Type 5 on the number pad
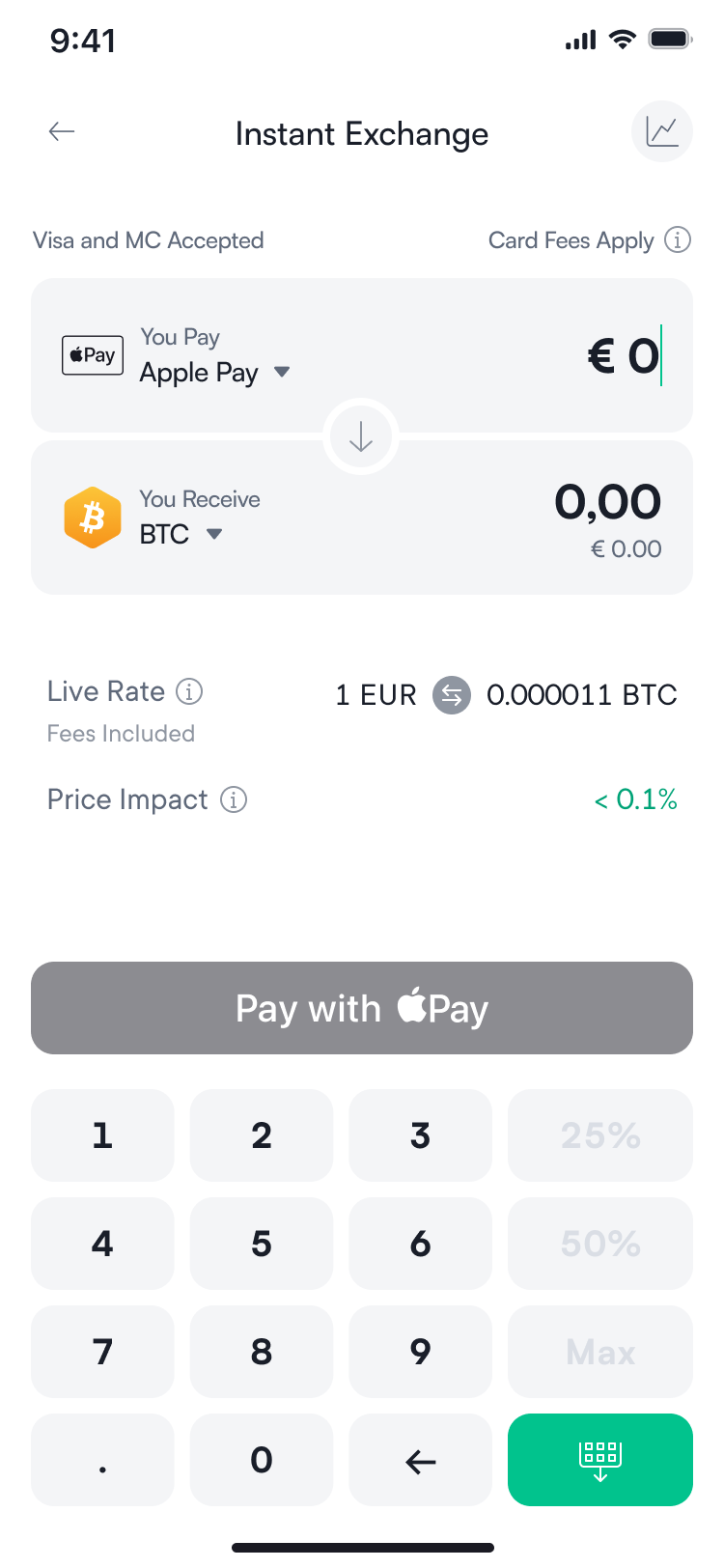 (x=262, y=1244)
